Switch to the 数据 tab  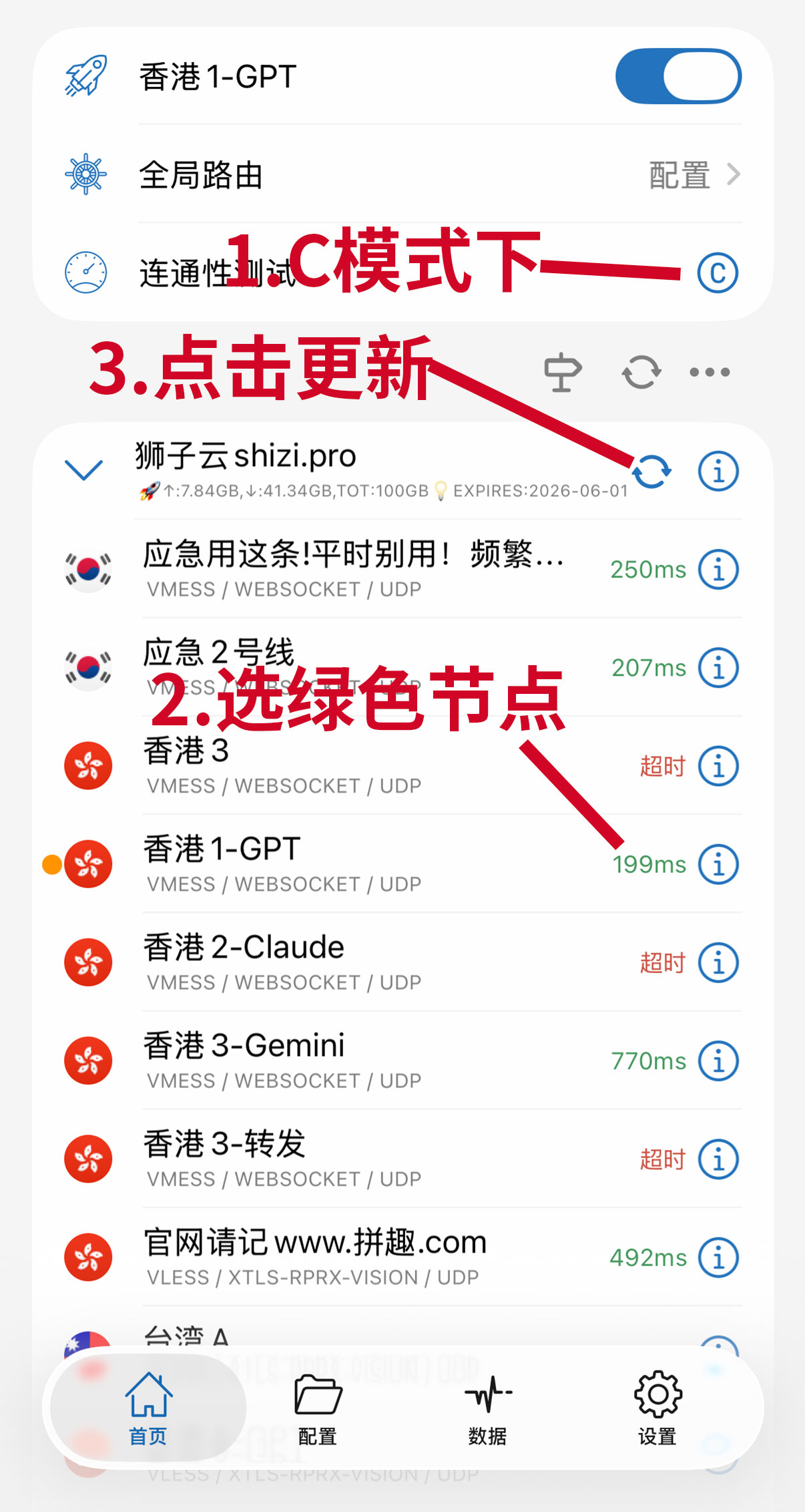487,1409
